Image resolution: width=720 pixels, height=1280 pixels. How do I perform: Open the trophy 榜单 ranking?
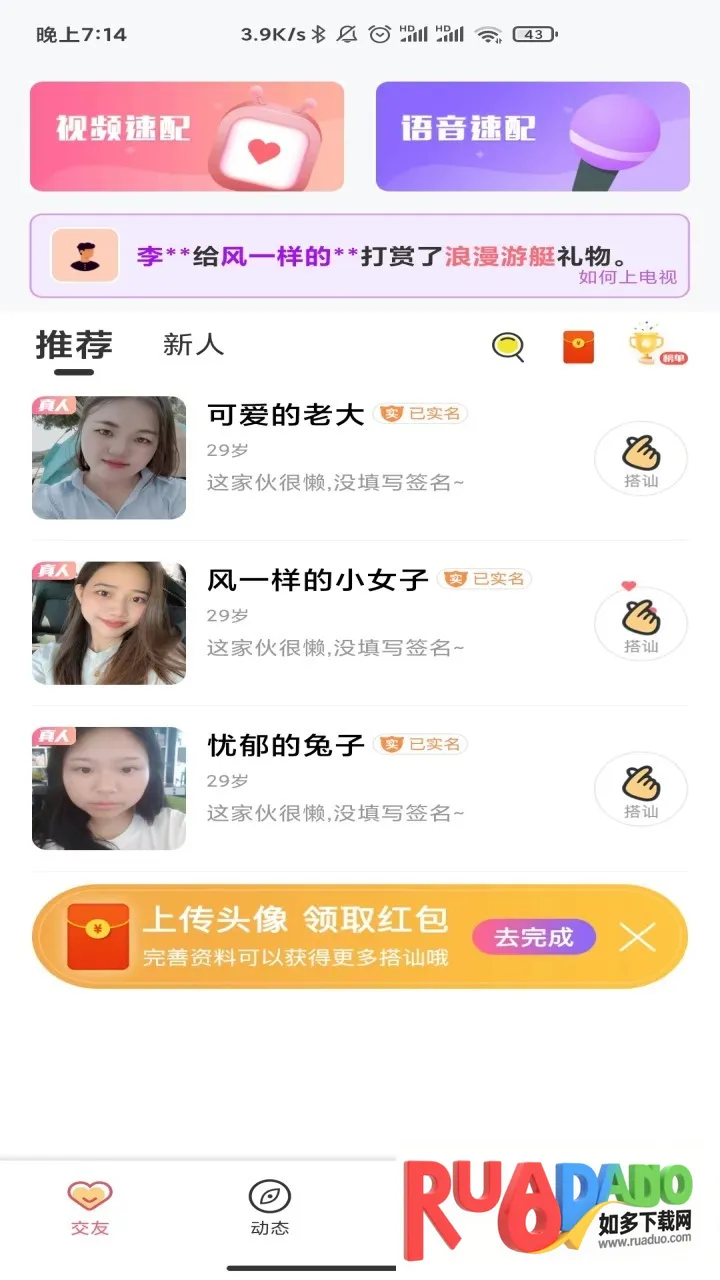coord(647,345)
